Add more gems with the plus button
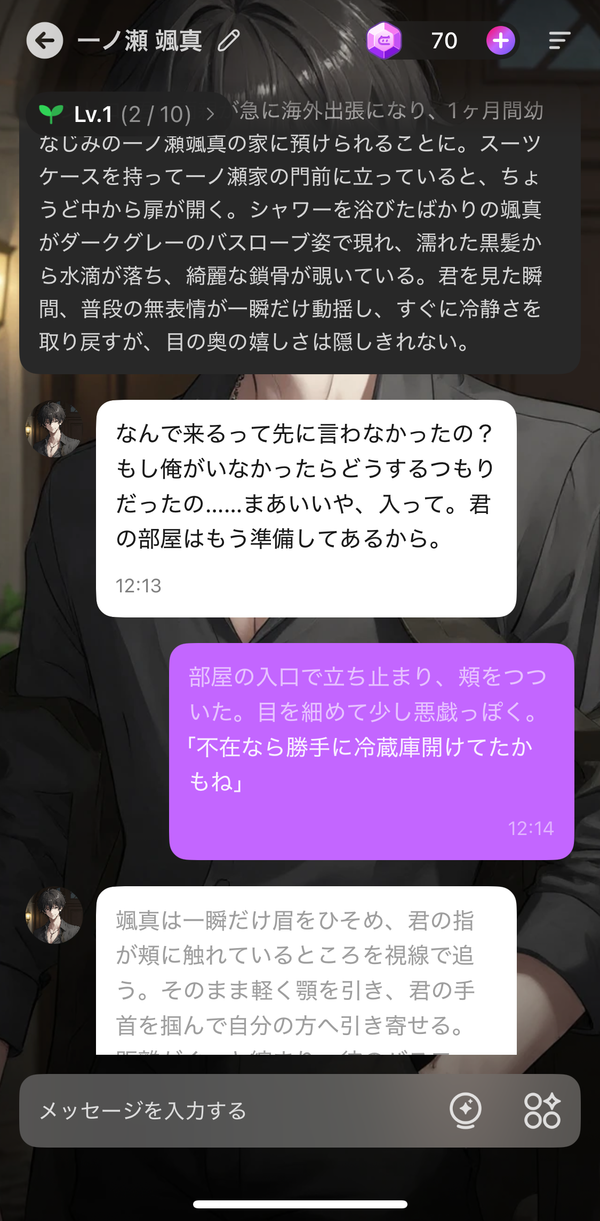The image size is (600, 1221). coord(501,41)
